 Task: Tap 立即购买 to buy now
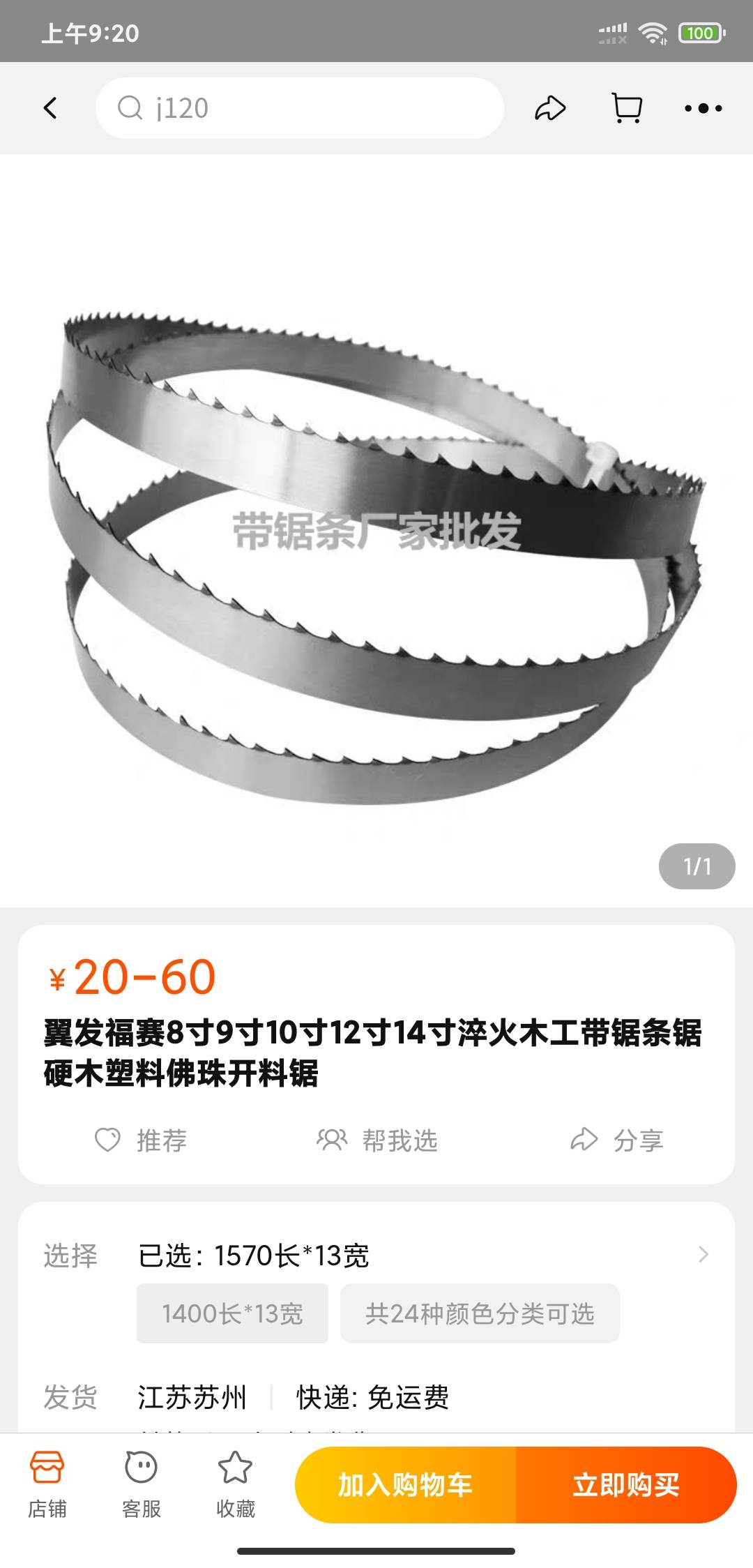click(625, 1484)
